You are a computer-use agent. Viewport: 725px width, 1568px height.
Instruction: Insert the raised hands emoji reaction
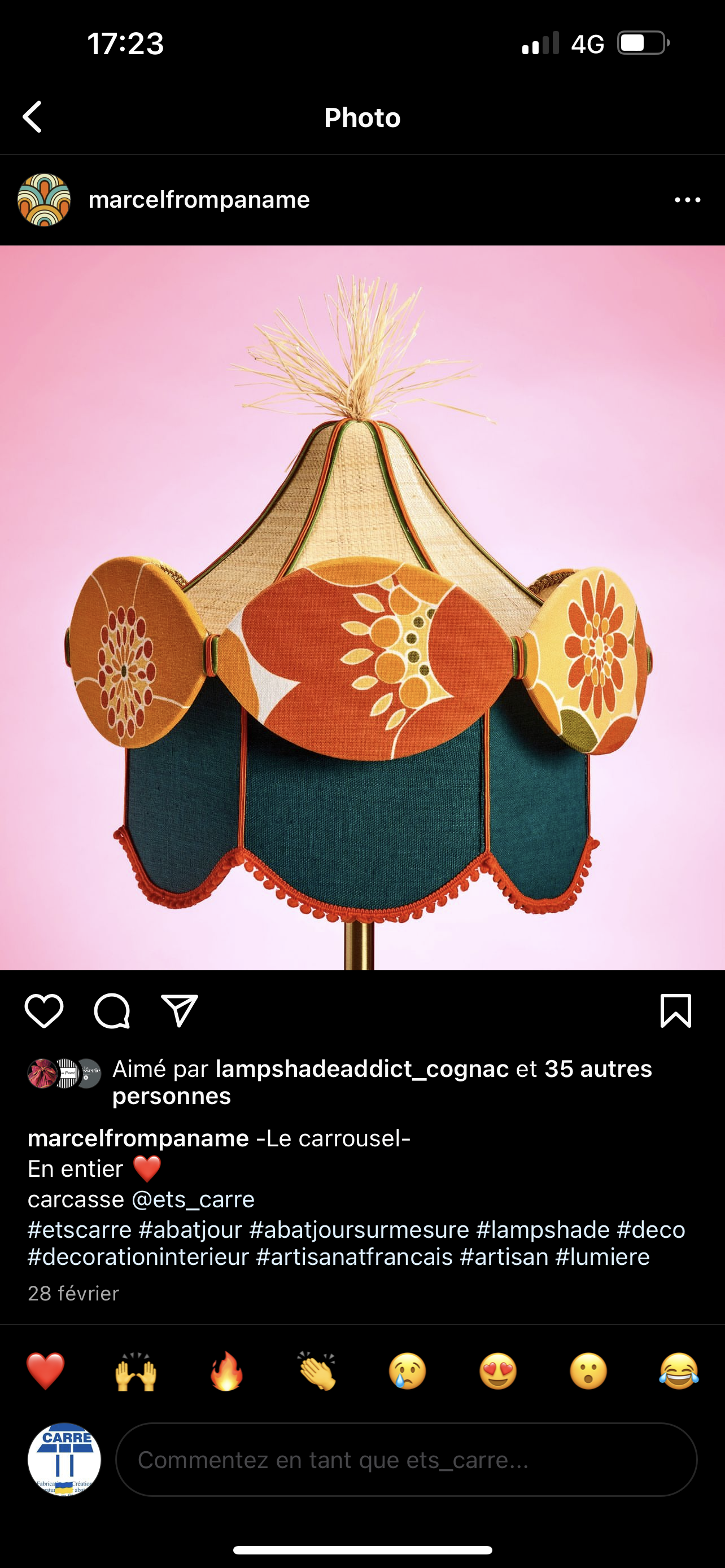(136, 1371)
